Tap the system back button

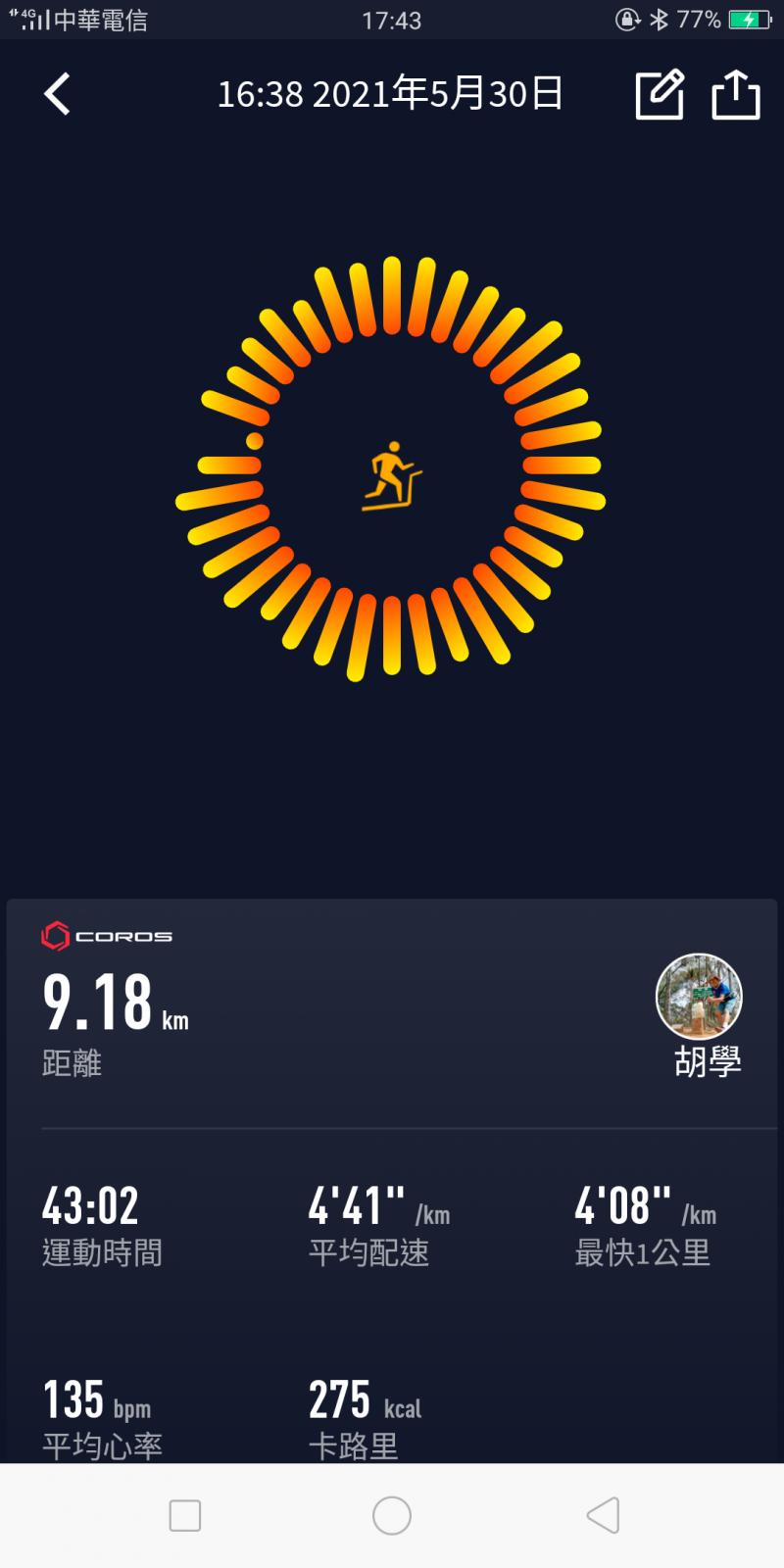point(603,1515)
